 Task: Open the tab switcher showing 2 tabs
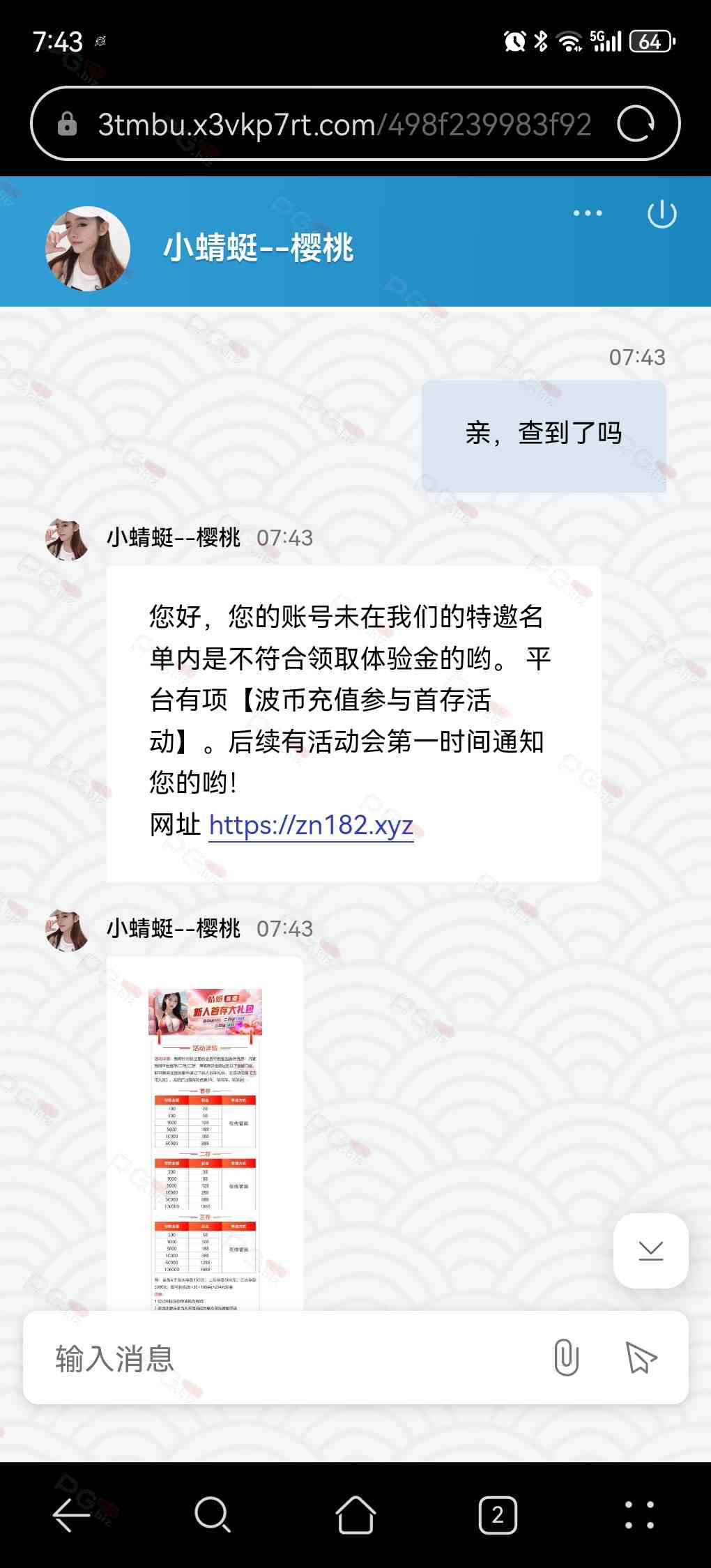click(498, 1515)
